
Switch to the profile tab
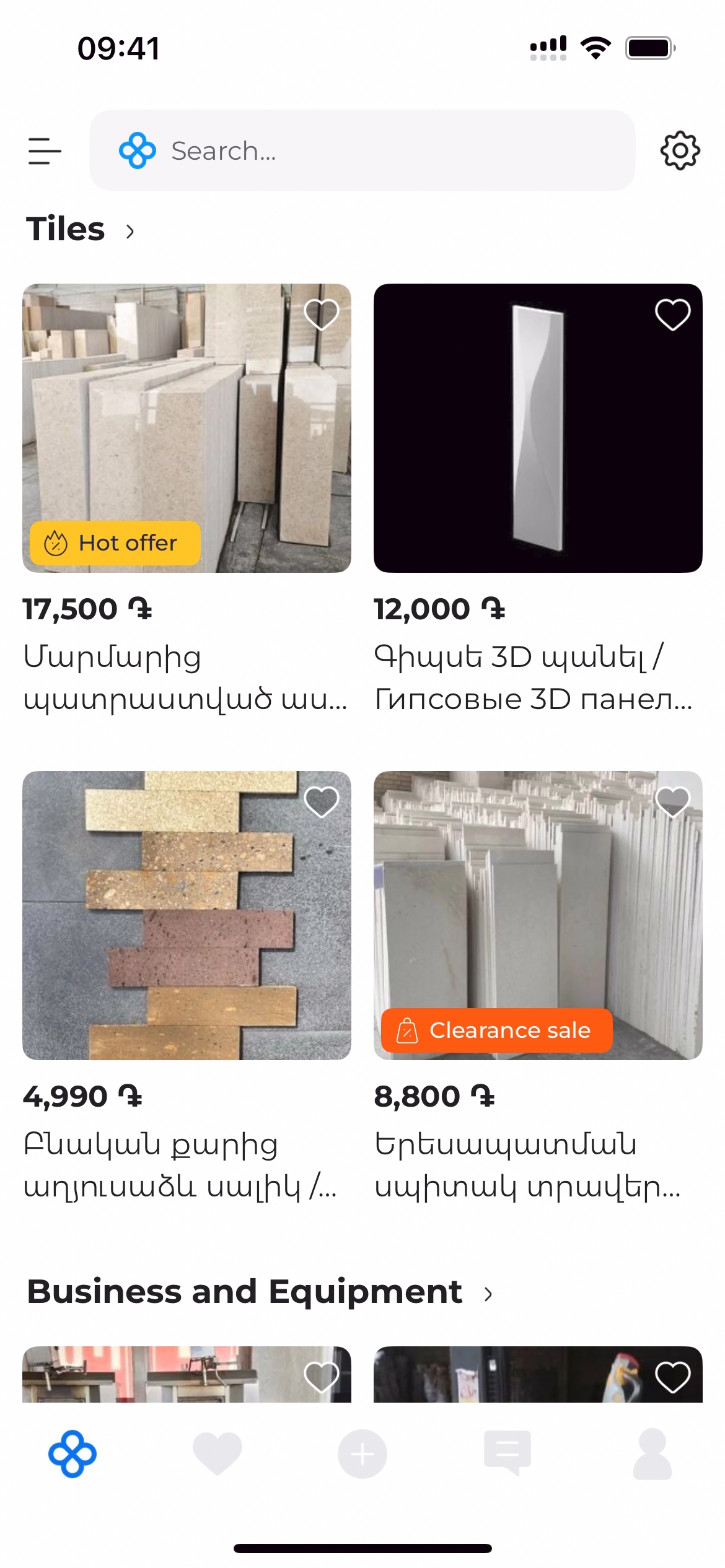(x=652, y=1453)
